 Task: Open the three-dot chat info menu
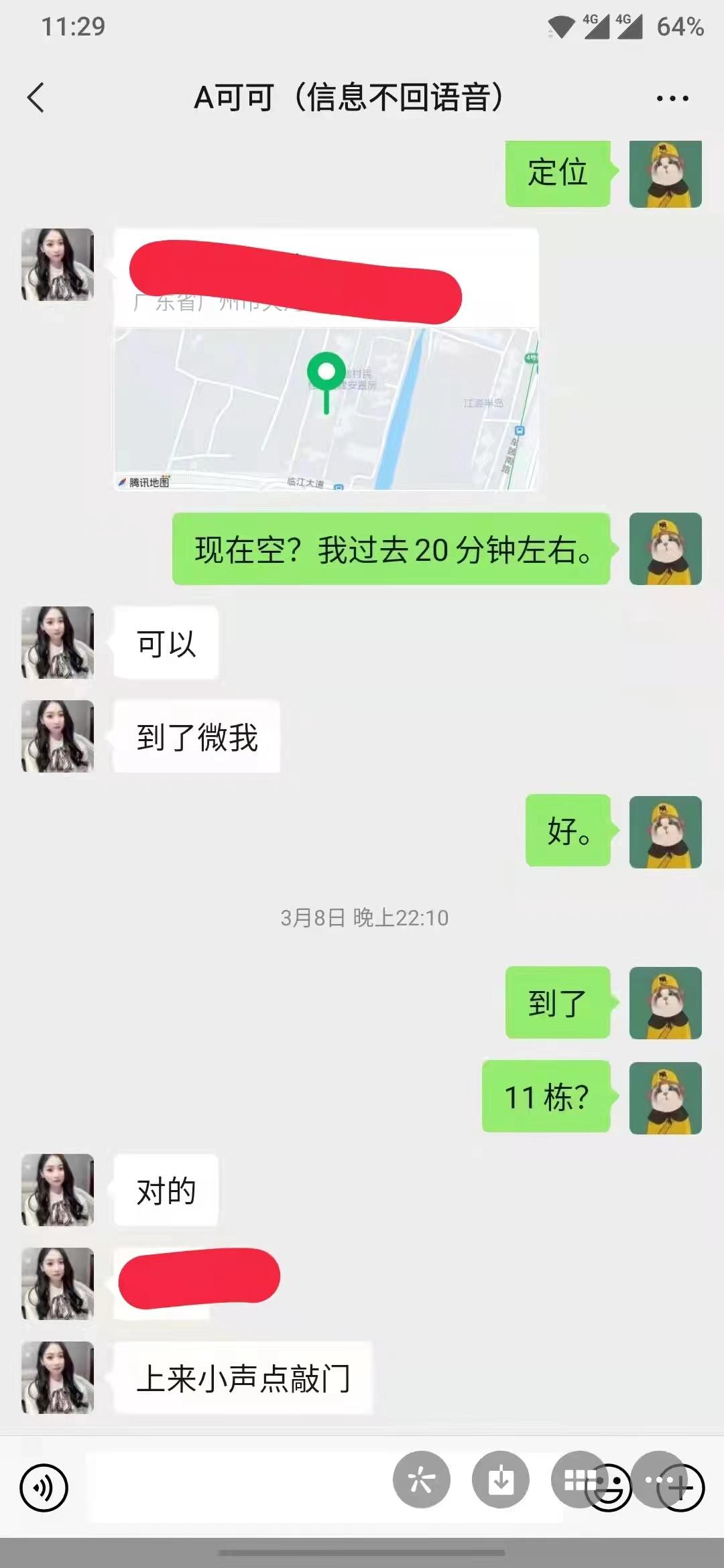(672, 99)
